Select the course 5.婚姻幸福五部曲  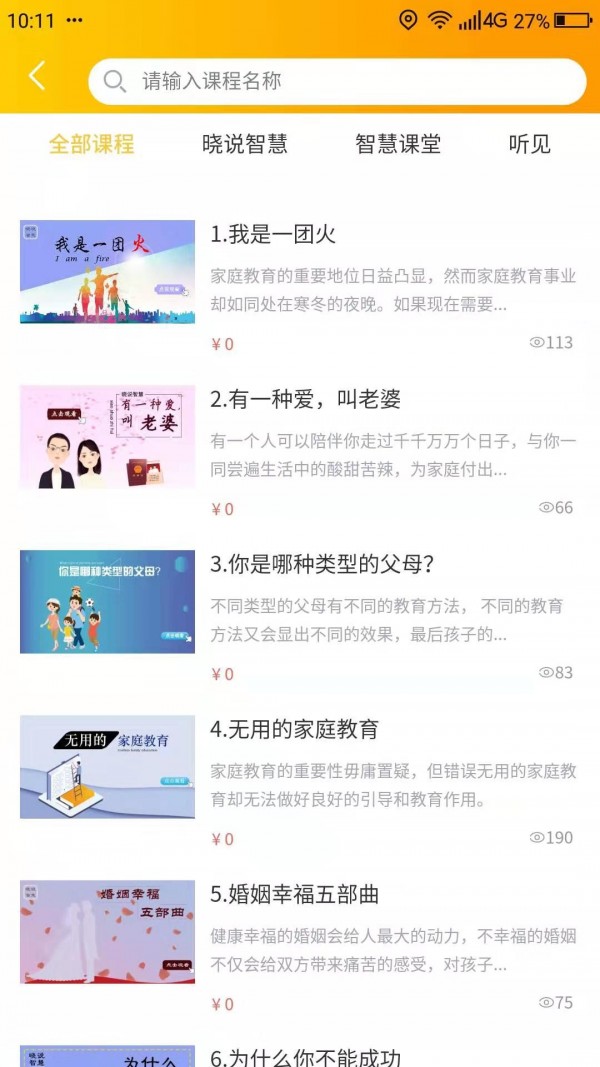pos(294,895)
